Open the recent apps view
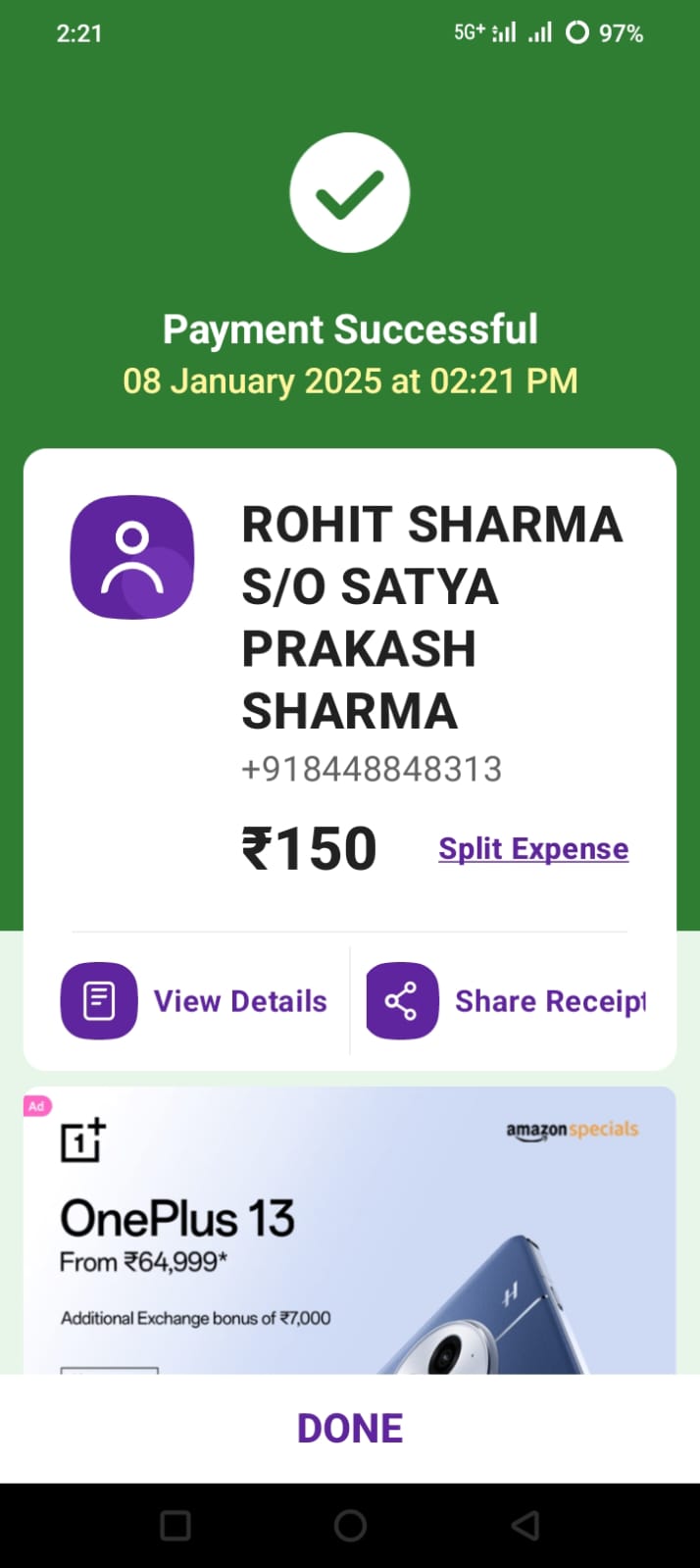Viewport: 700px width, 1568px height. [x=175, y=1525]
